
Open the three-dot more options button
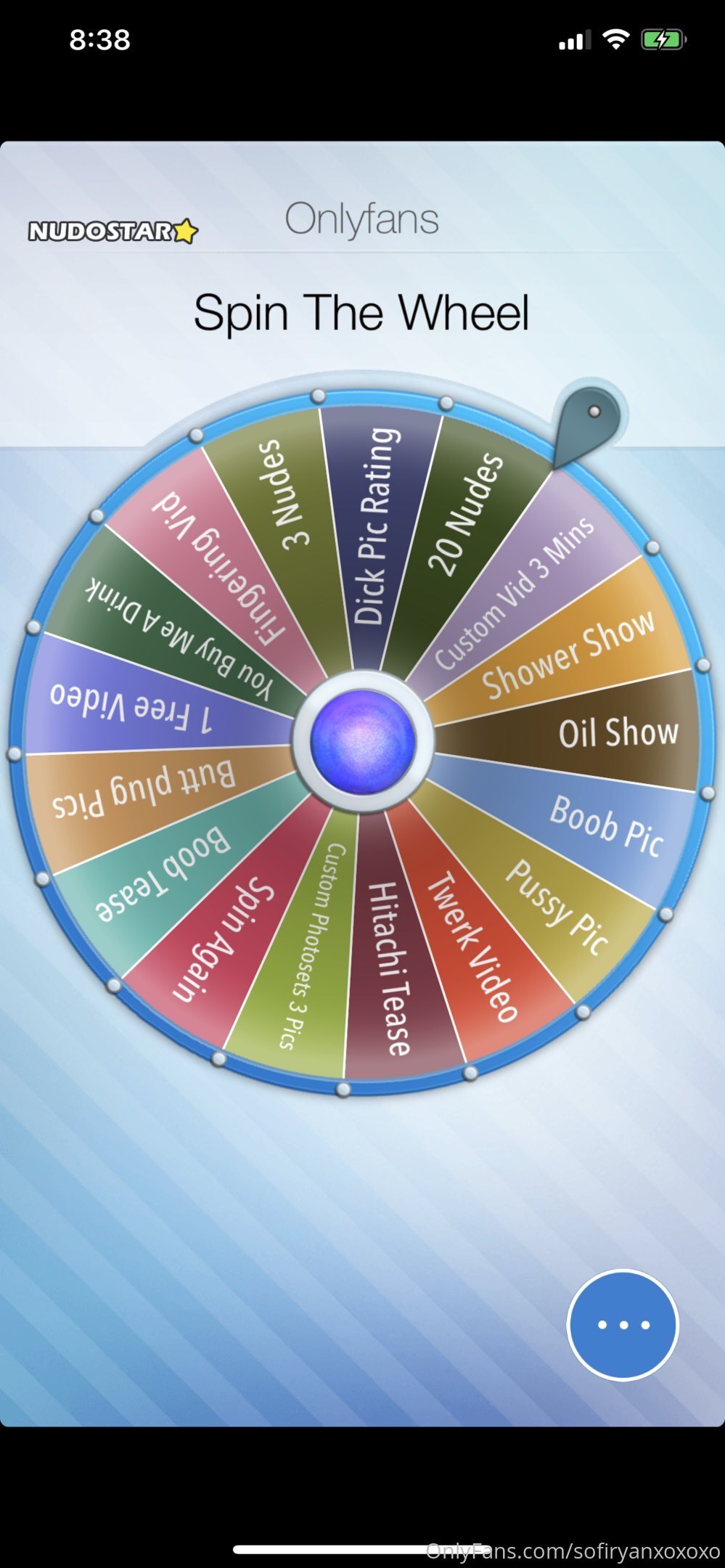pos(623,1325)
